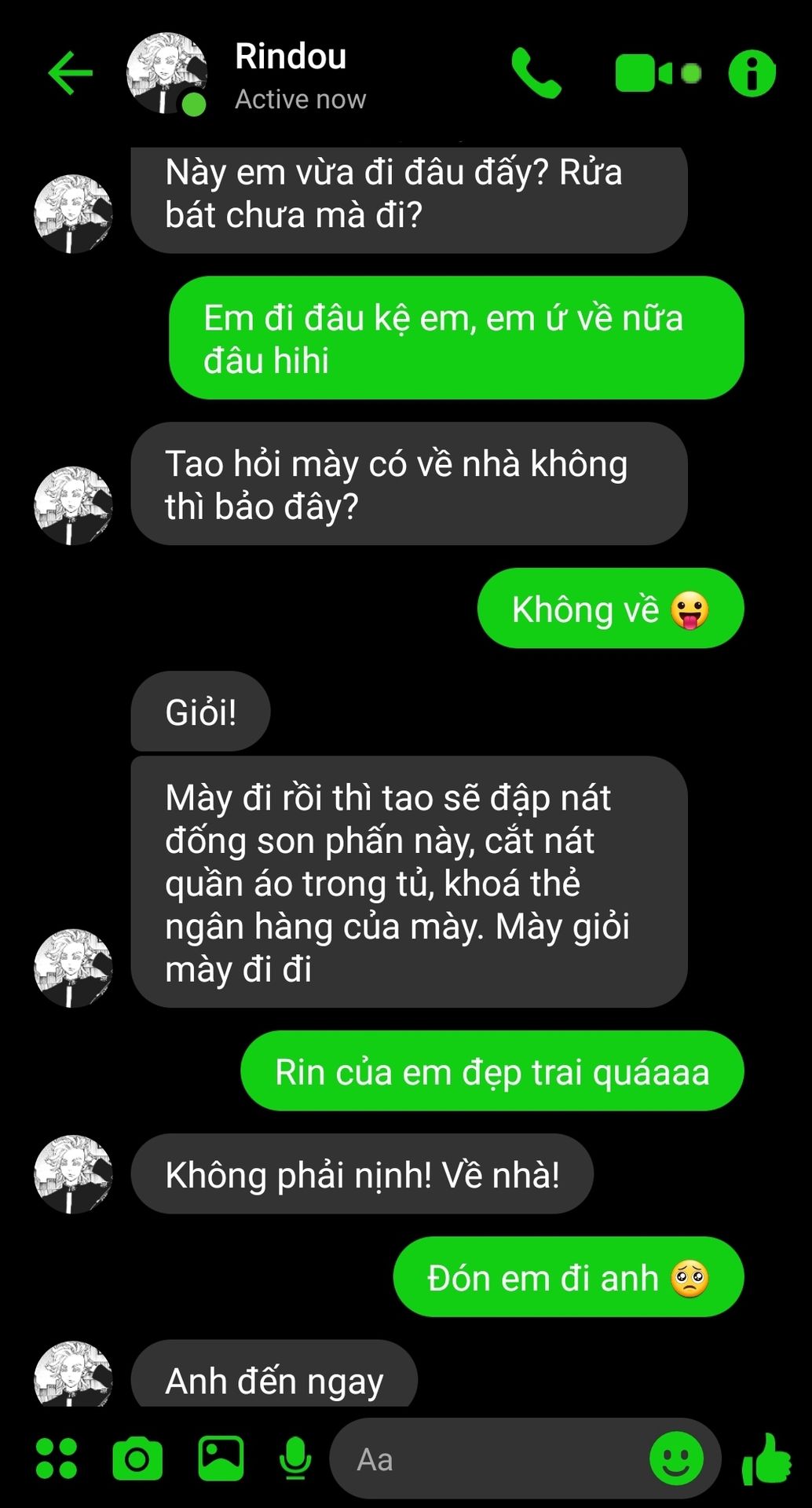Go back using the green arrow
812x1508 pixels.
tap(71, 73)
